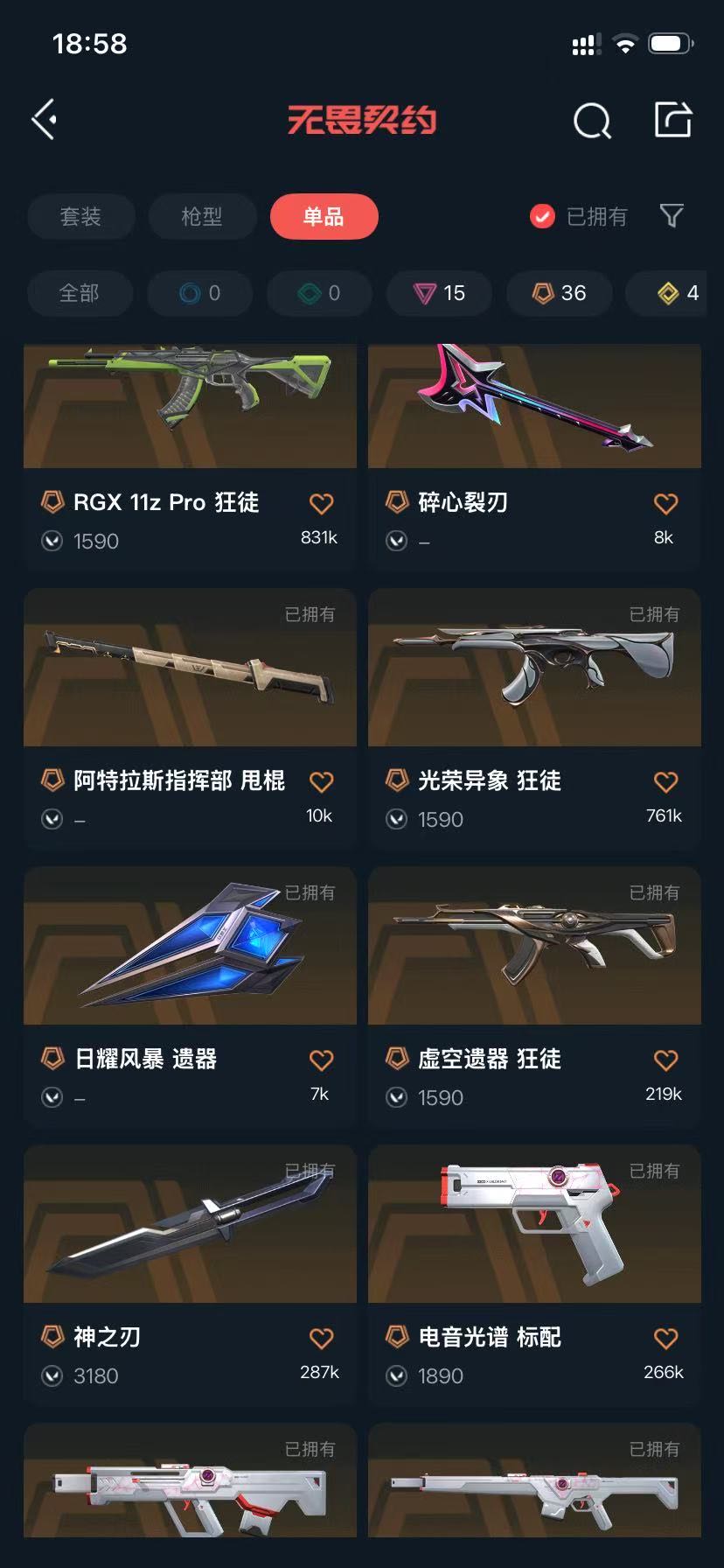
Task: Add 虚空遗器 狂徒 to favorites
Action: click(x=665, y=1060)
